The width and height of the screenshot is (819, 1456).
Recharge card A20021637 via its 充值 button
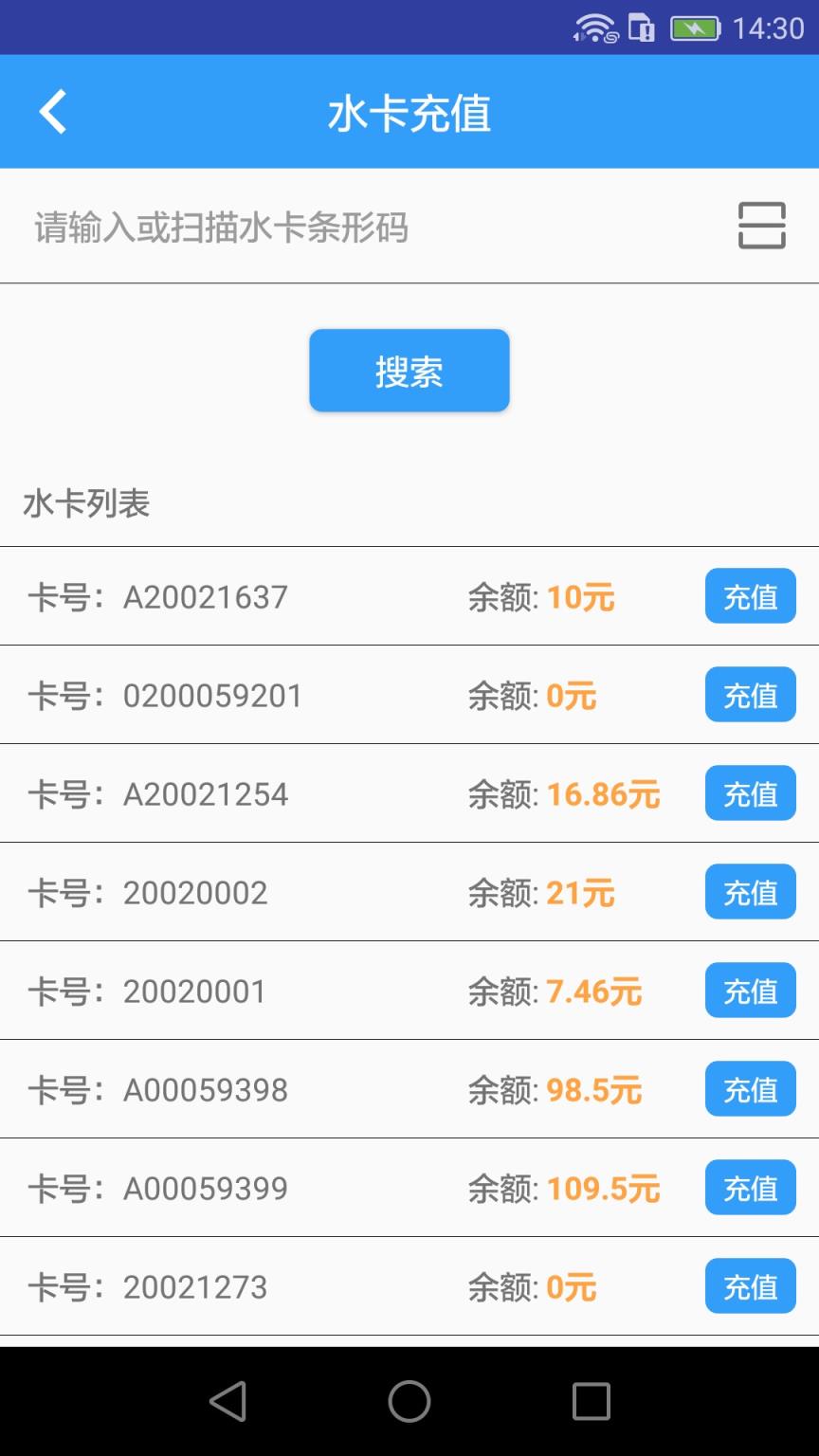tap(750, 596)
